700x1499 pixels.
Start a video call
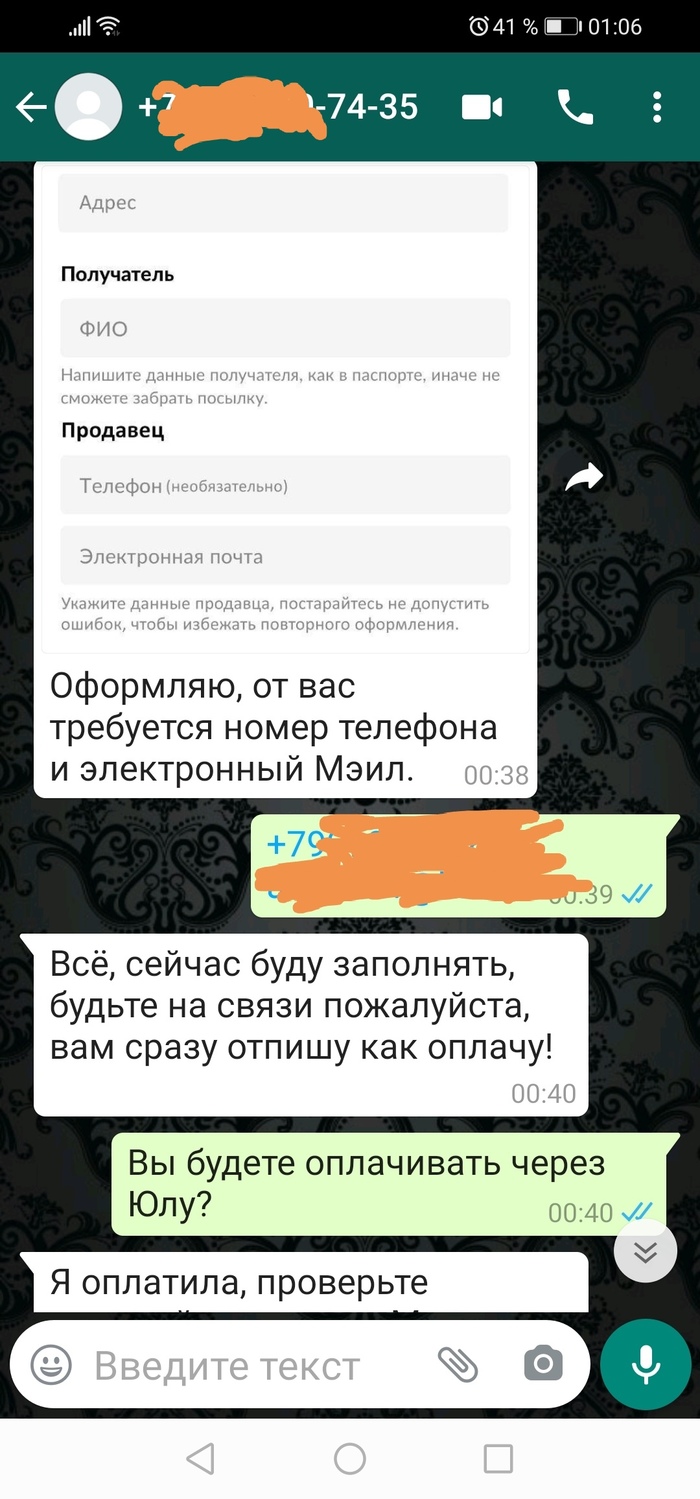pos(482,107)
